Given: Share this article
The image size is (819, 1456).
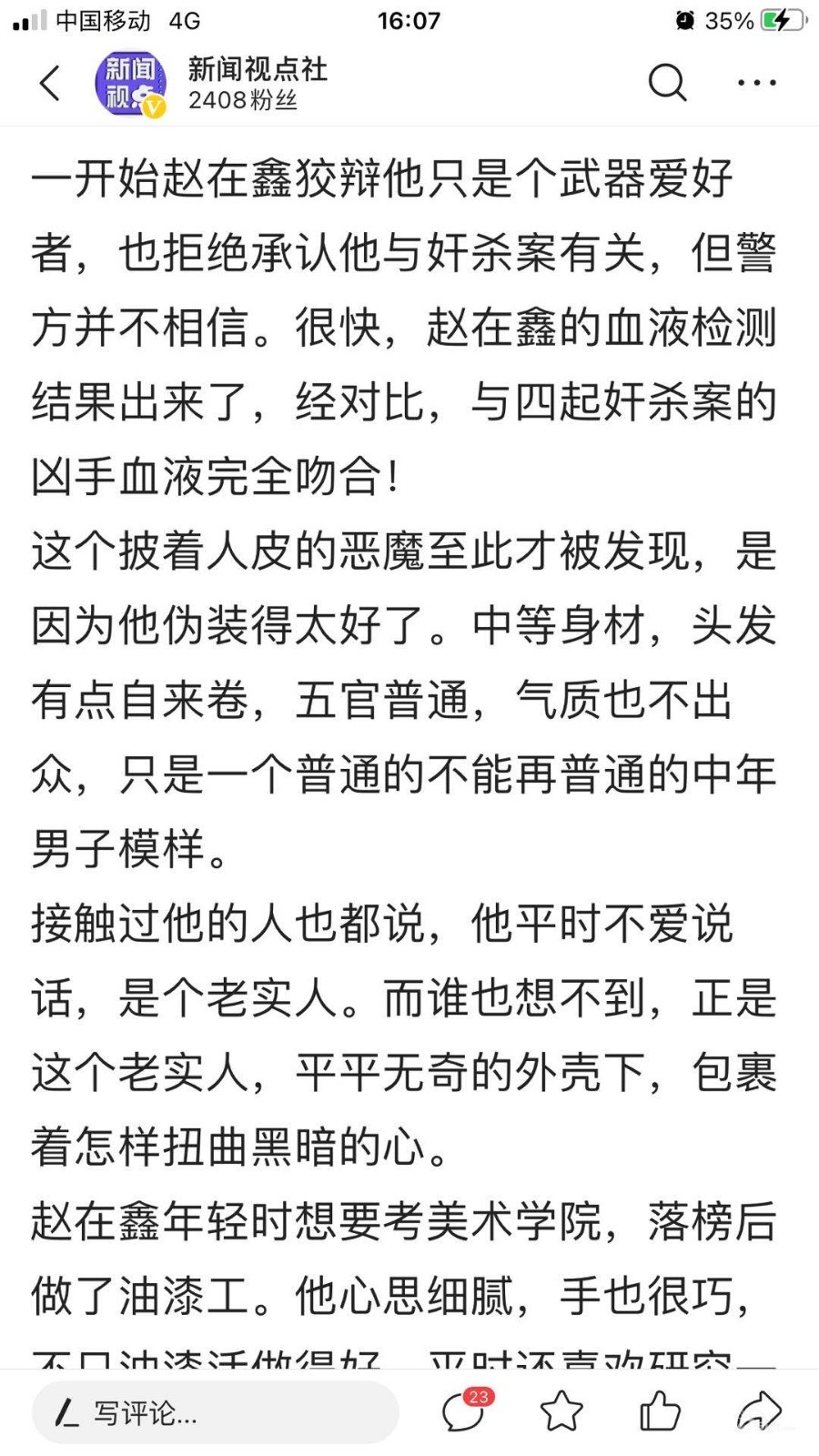Looking at the screenshot, I should pyautogui.click(x=759, y=1412).
